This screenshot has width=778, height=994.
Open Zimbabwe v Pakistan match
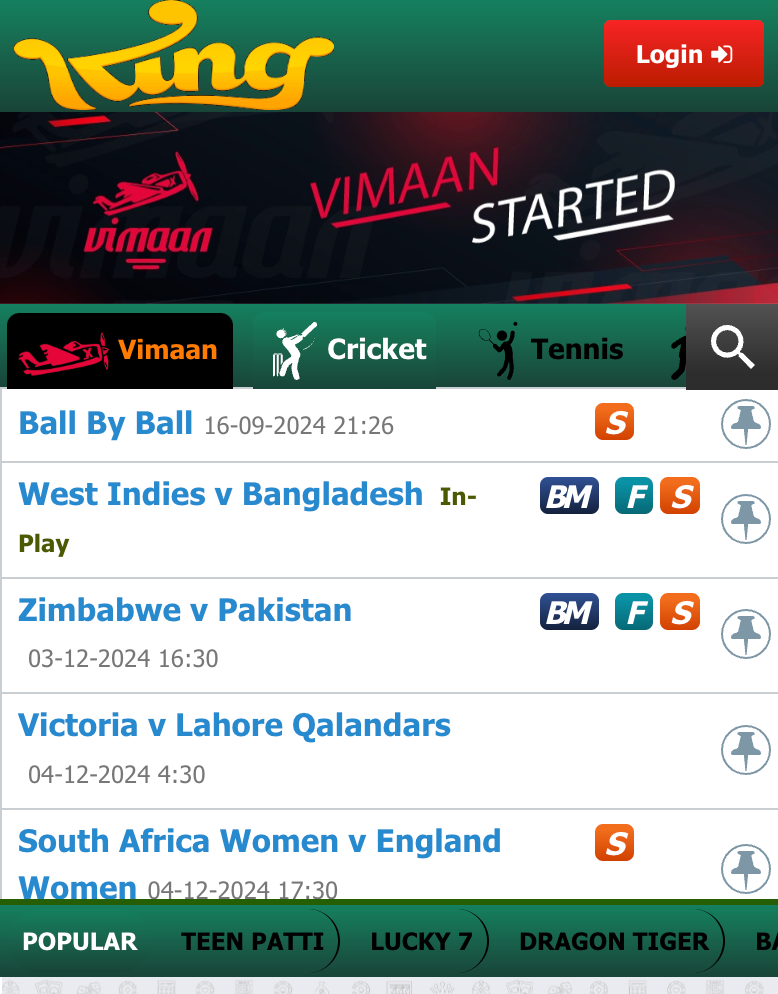point(185,610)
